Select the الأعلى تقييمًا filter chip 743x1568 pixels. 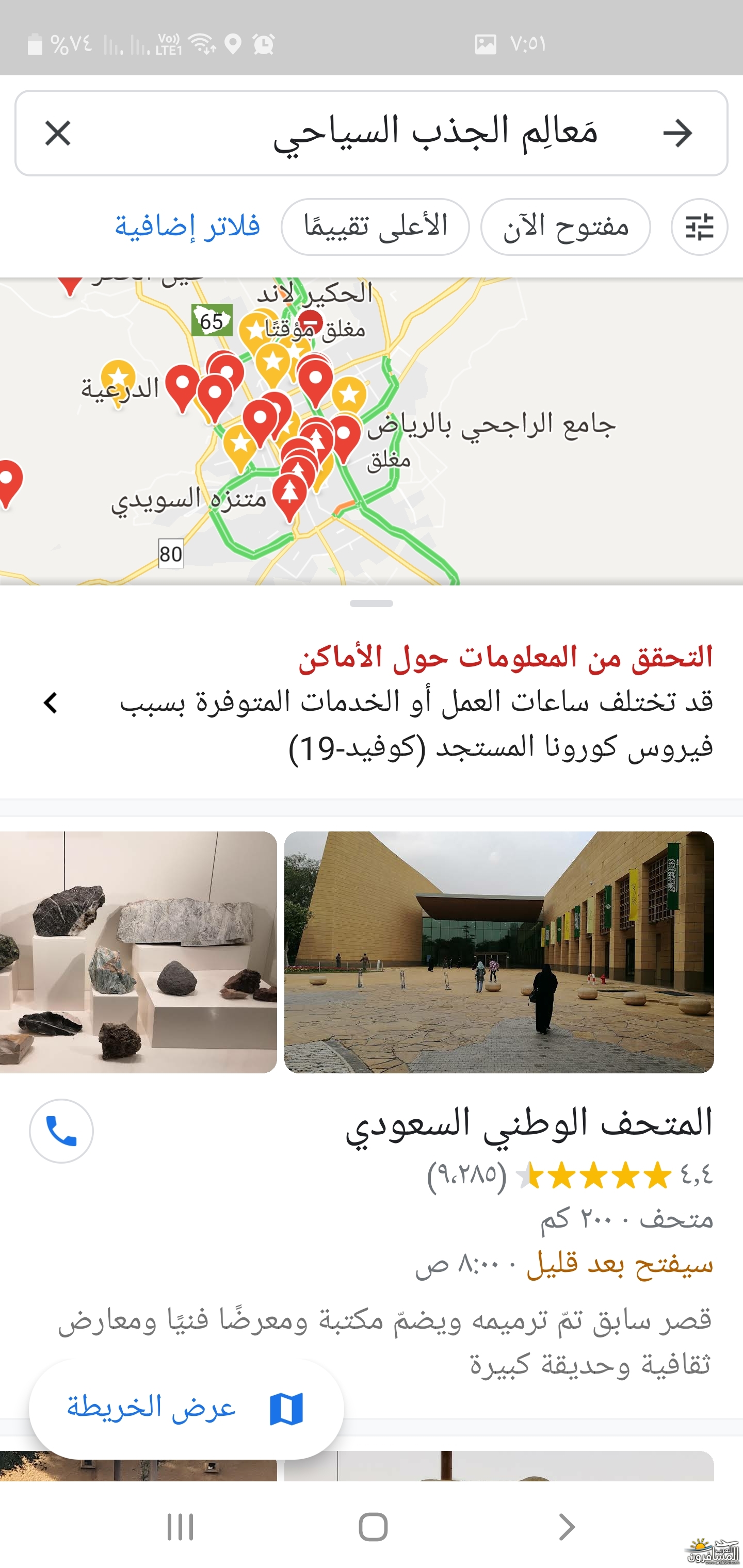click(375, 227)
